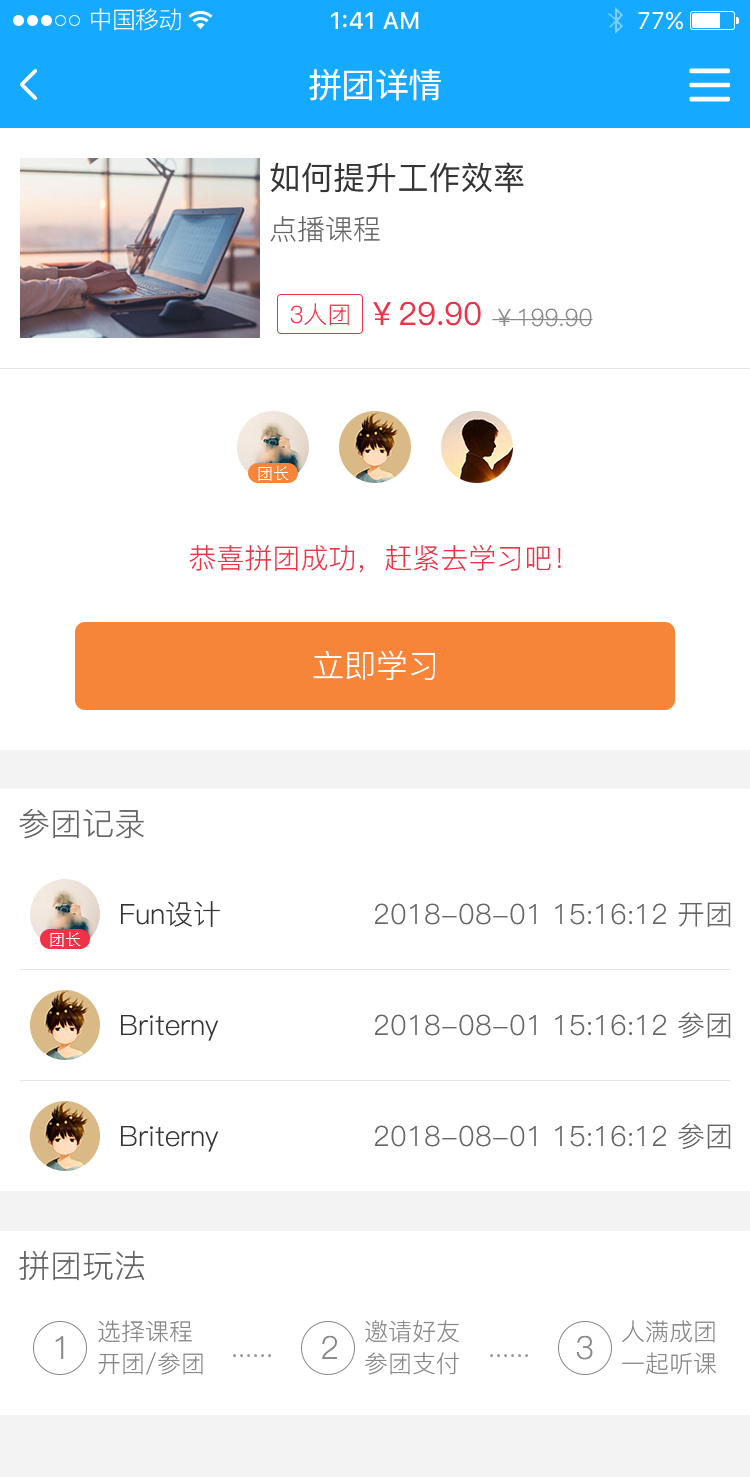
Task: Tap the step 2 circle icon 邀请好友
Action: click(327, 1348)
